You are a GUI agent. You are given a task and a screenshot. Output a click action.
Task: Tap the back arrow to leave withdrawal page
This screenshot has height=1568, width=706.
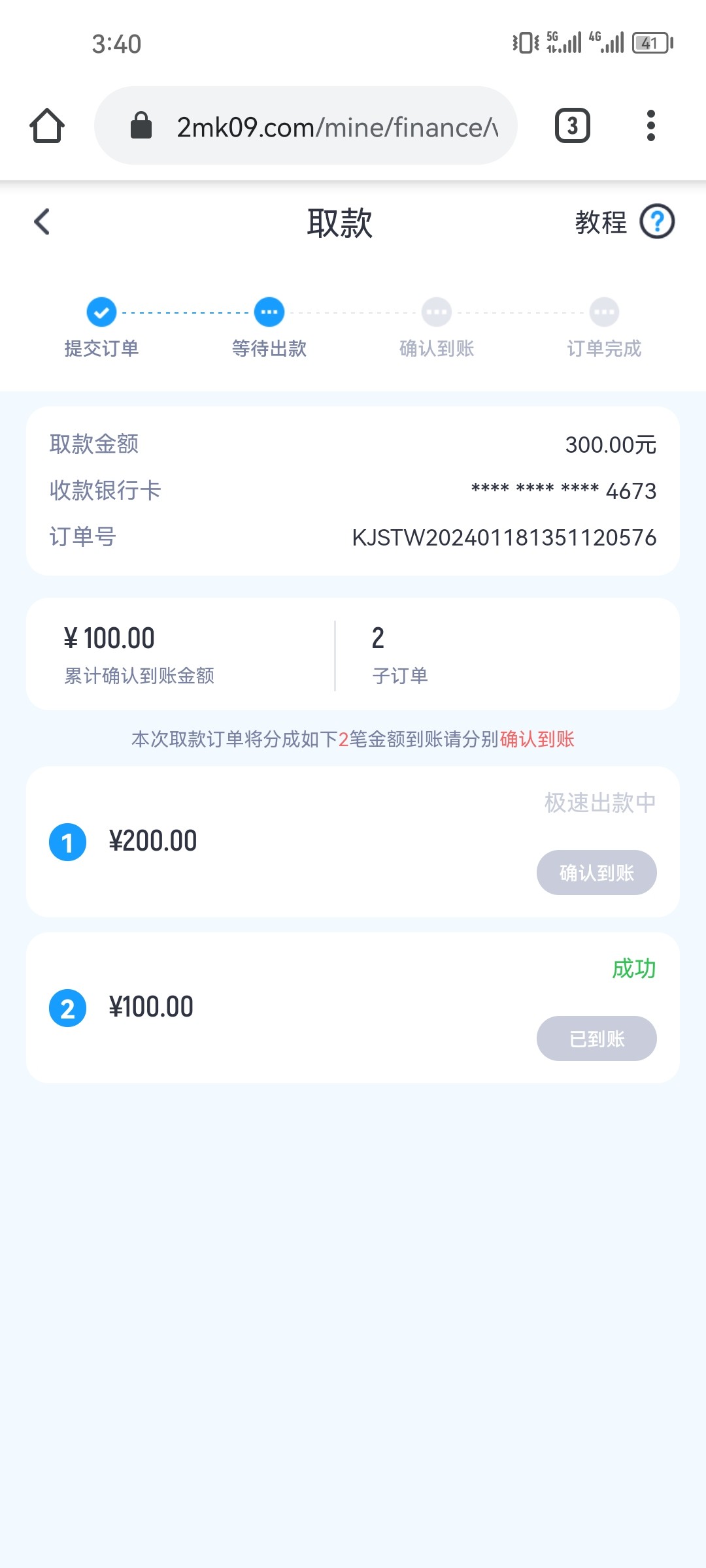pyautogui.click(x=41, y=222)
